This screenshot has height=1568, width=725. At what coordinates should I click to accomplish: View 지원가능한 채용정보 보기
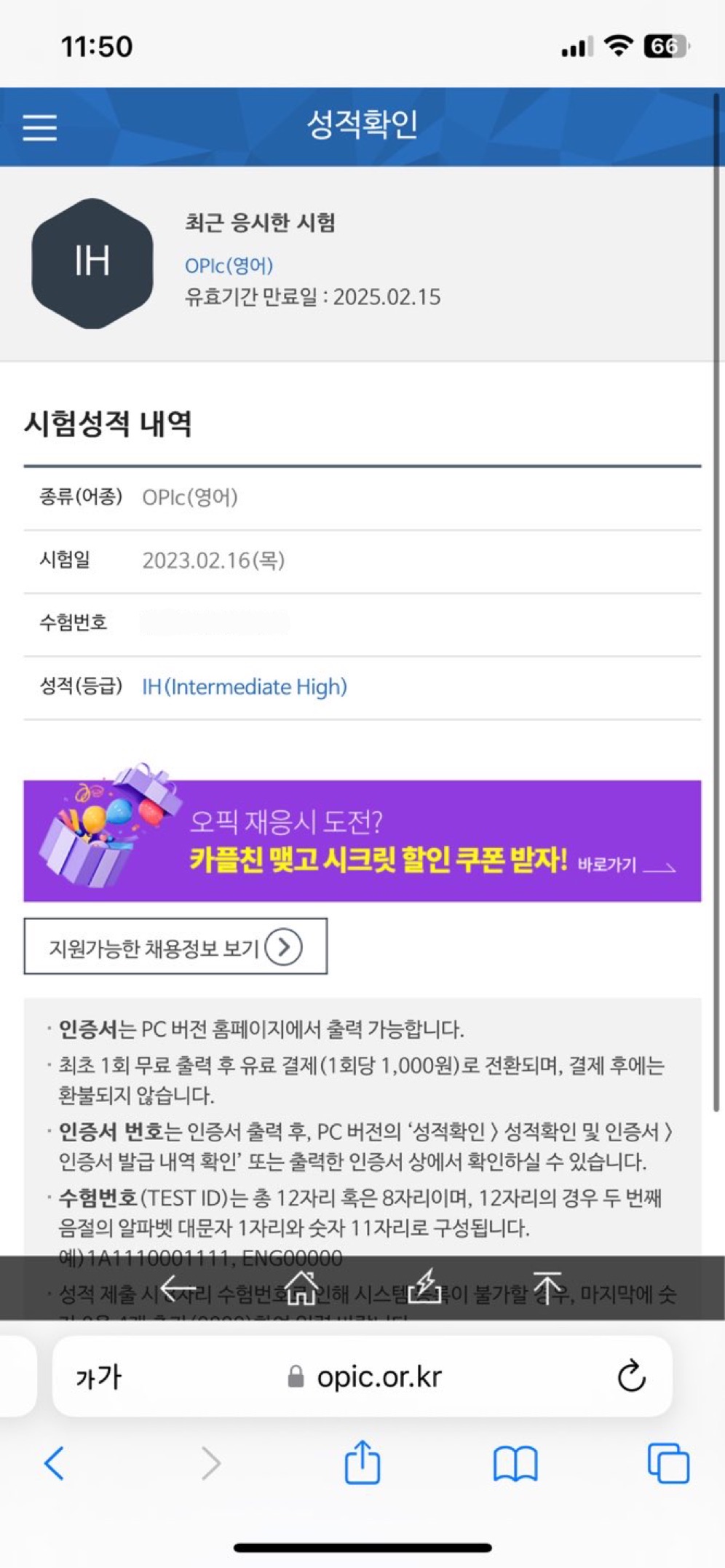click(175, 946)
